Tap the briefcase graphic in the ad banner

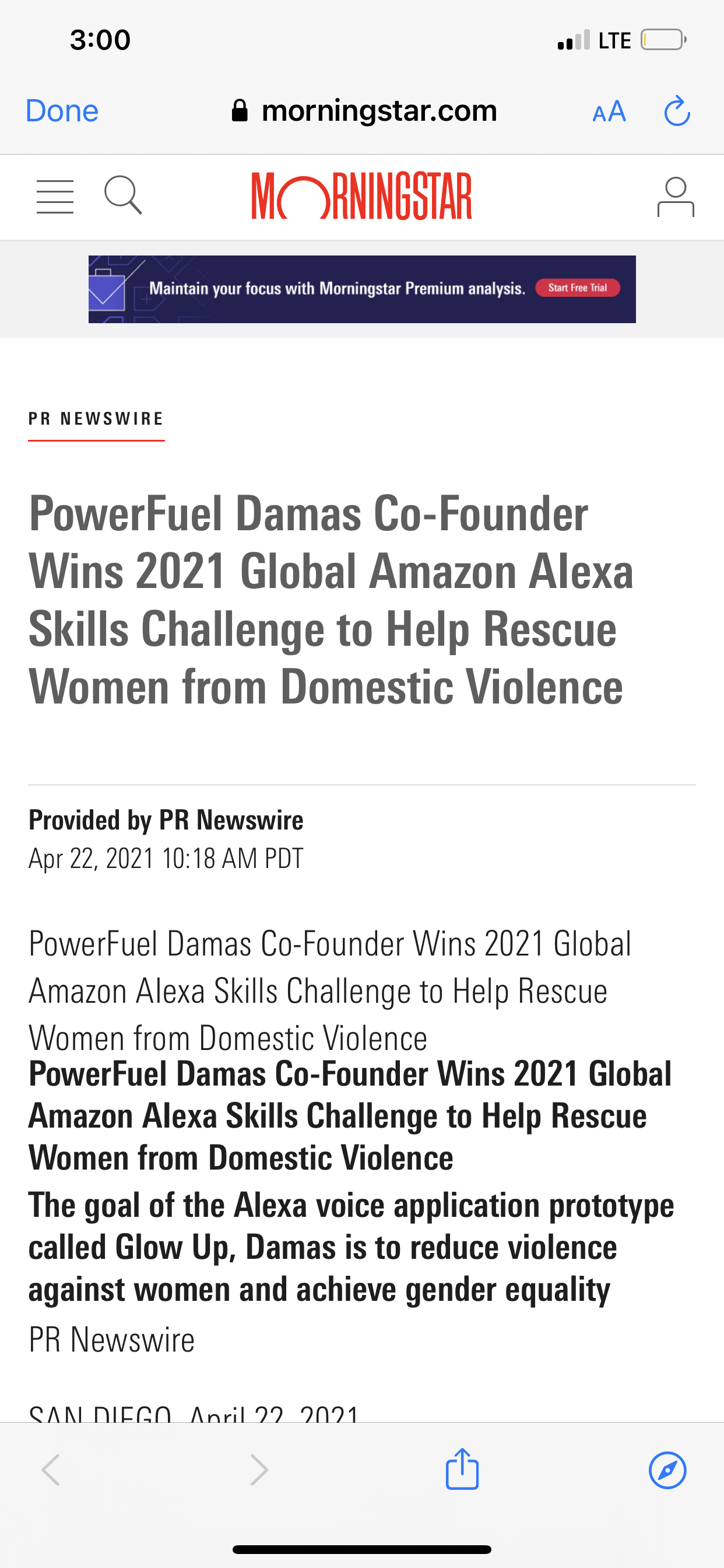click(110, 289)
